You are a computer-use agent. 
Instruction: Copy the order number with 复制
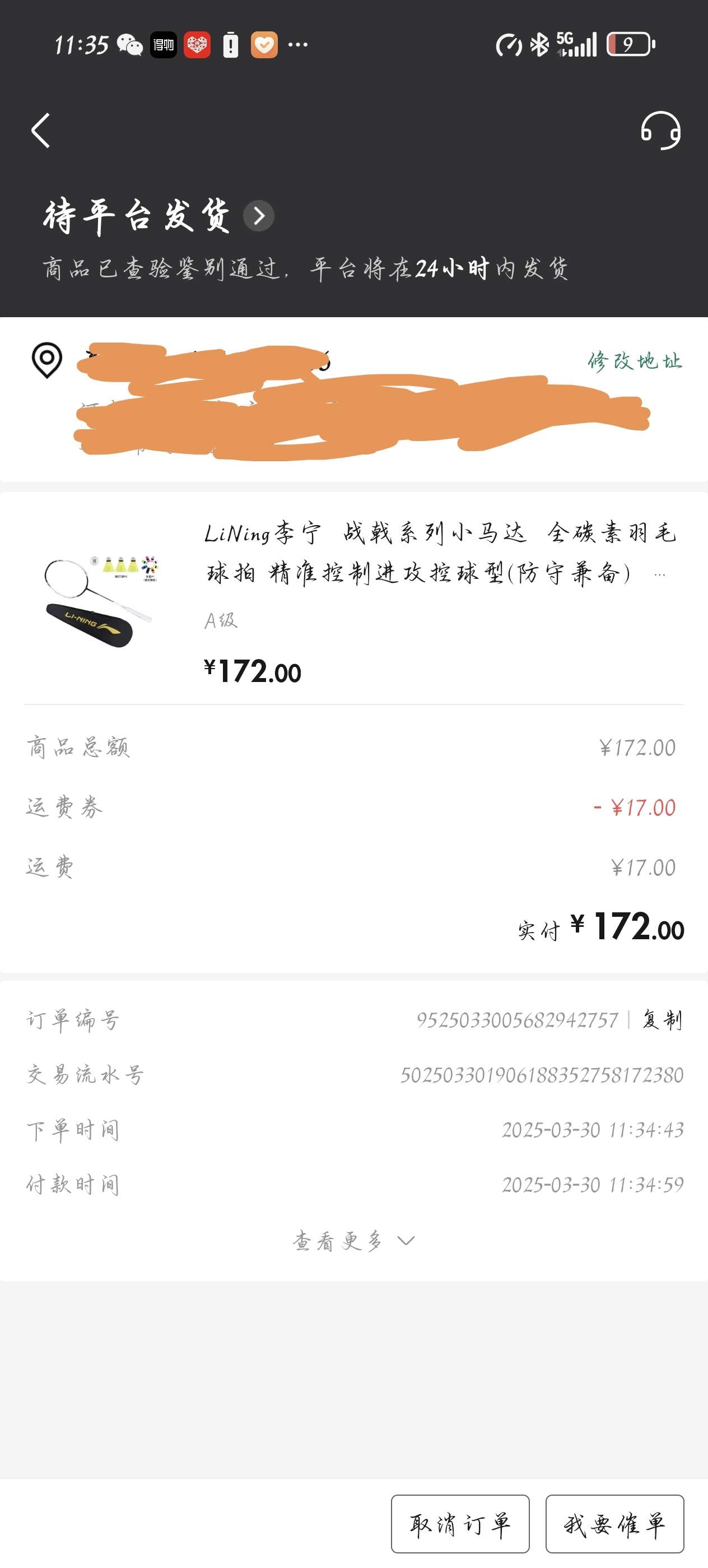pos(663,1019)
